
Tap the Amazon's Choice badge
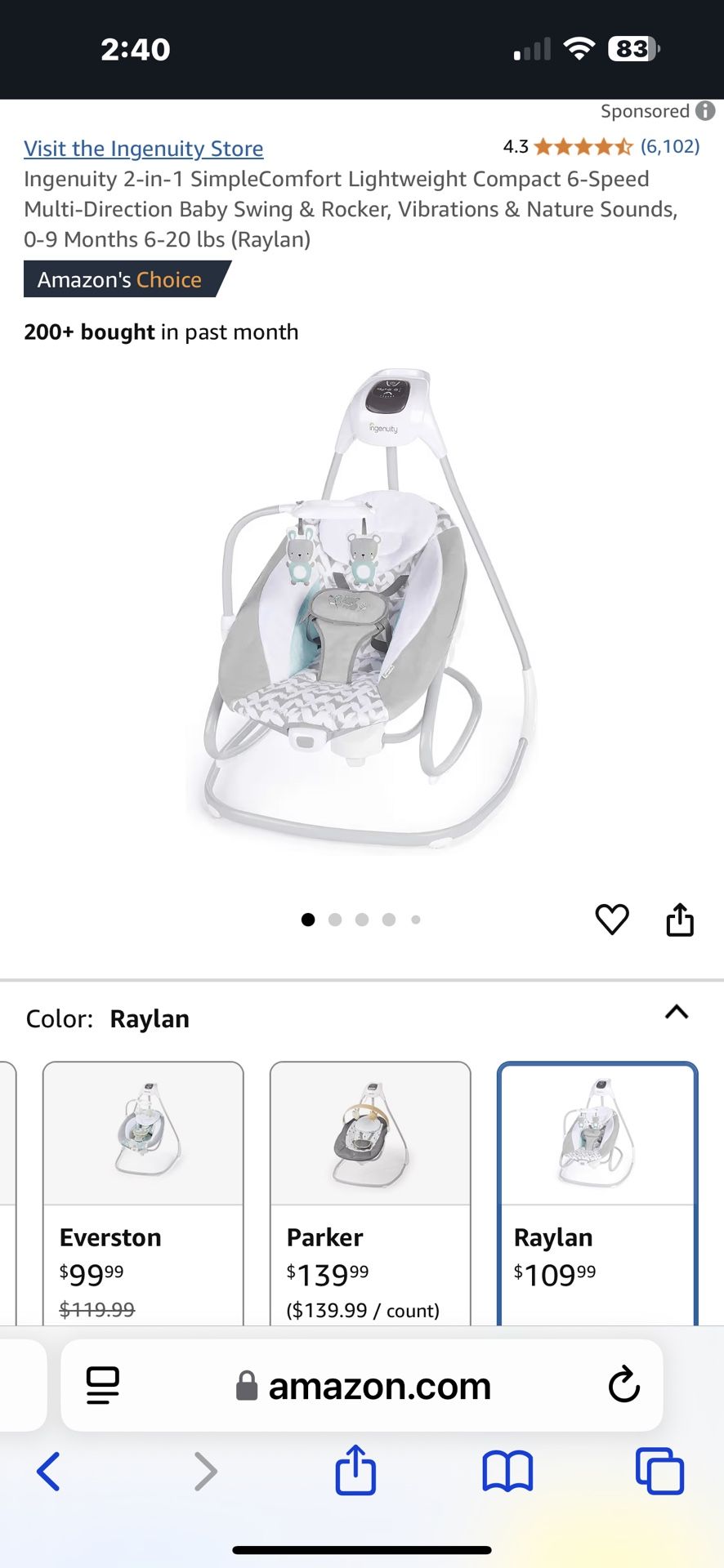click(x=120, y=279)
